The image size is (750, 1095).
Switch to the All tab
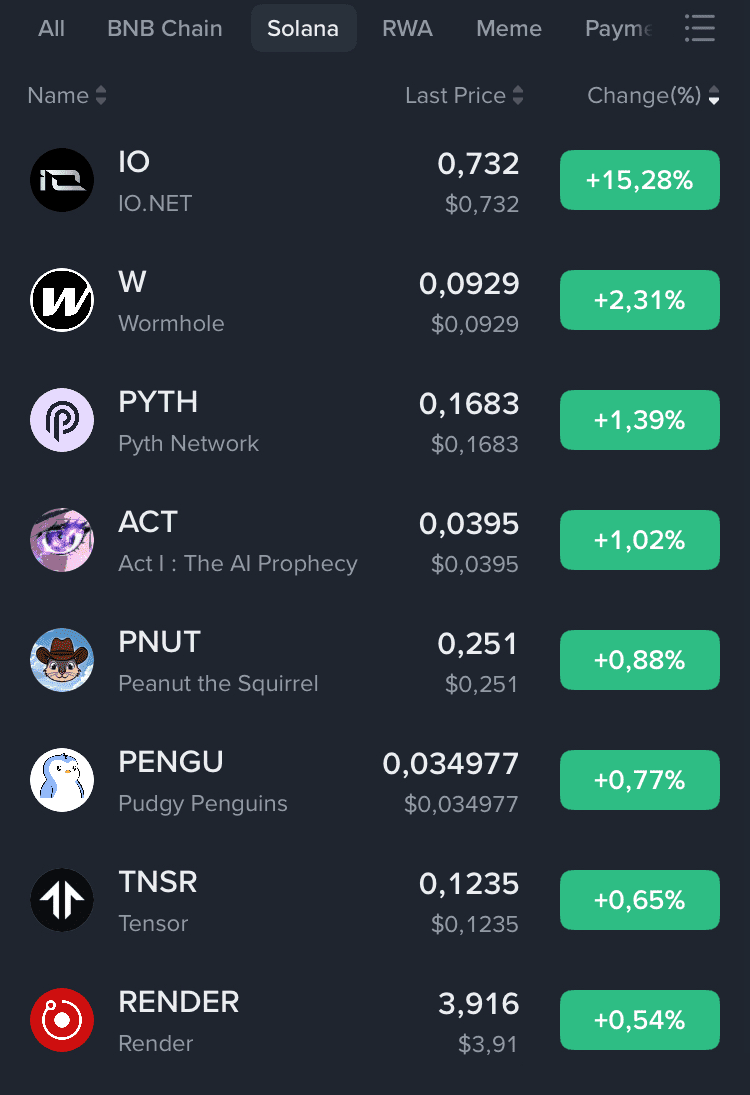(x=51, y=28)
